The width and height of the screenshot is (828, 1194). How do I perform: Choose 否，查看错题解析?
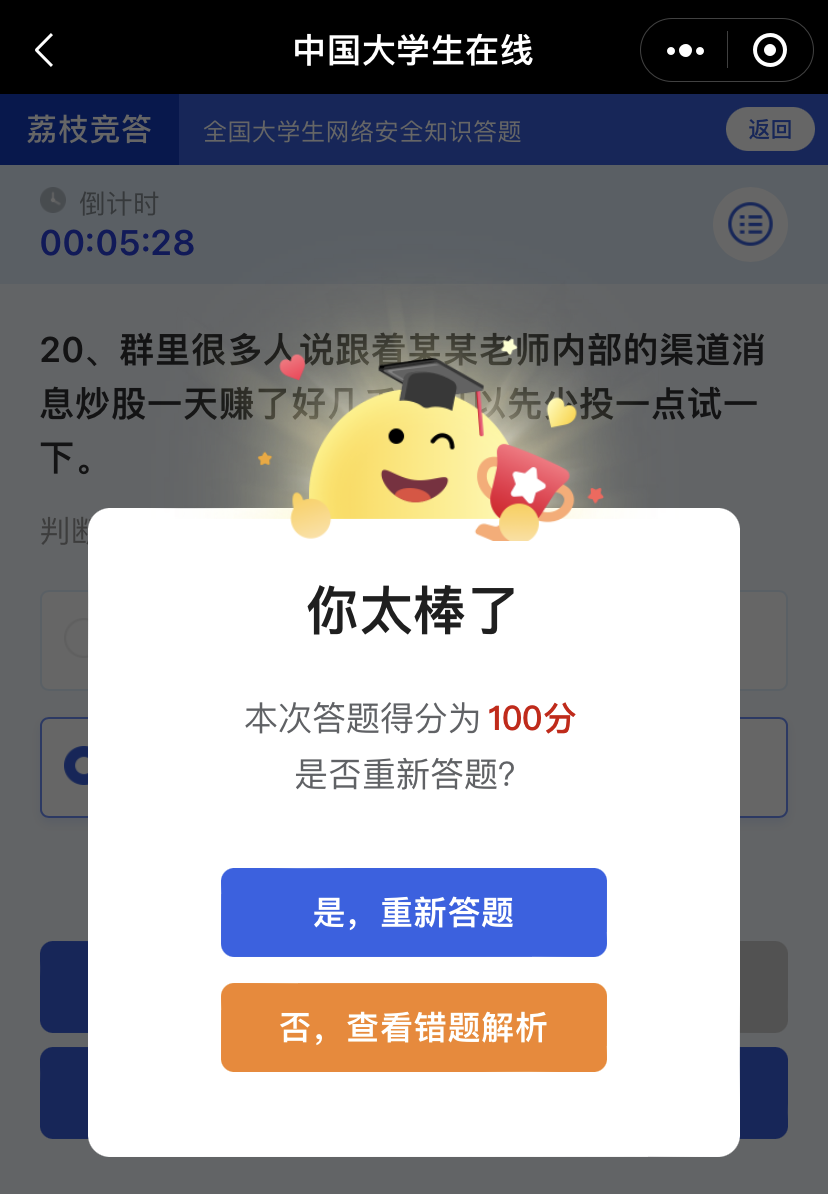coord(413,1027)
